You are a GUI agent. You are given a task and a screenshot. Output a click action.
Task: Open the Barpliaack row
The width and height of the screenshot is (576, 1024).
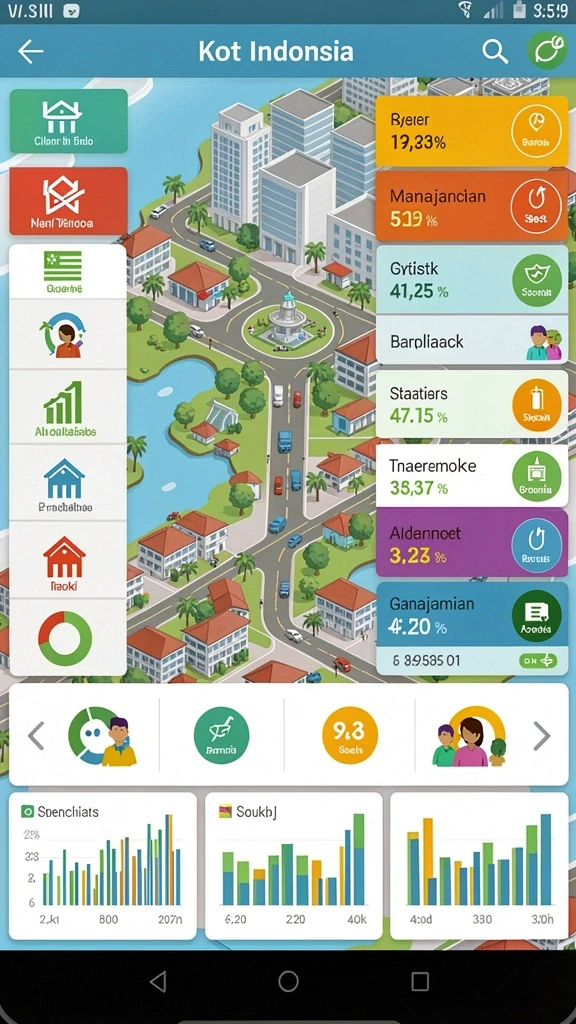click(x=472, y=341)
